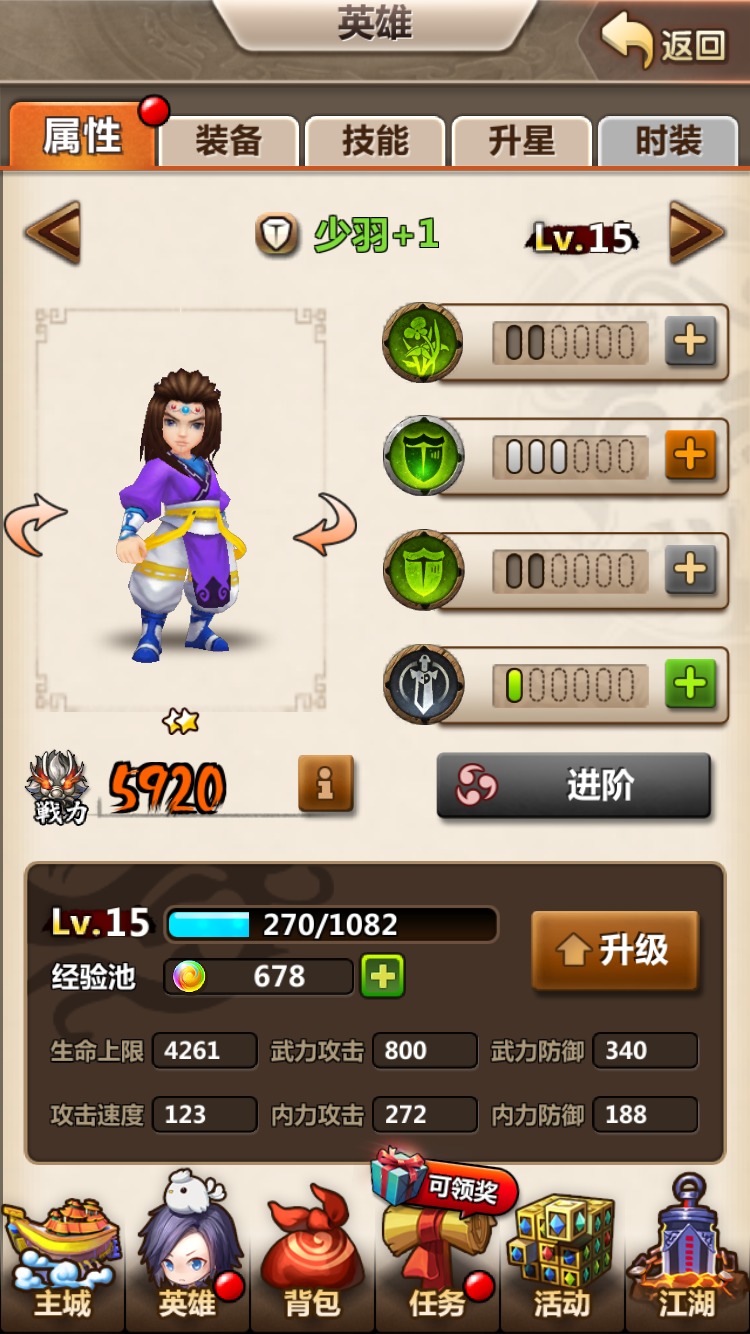This screenshot has width=750, height=1334.
Task: Tap the 进阶 advance button
Action: tap(574, 786)
